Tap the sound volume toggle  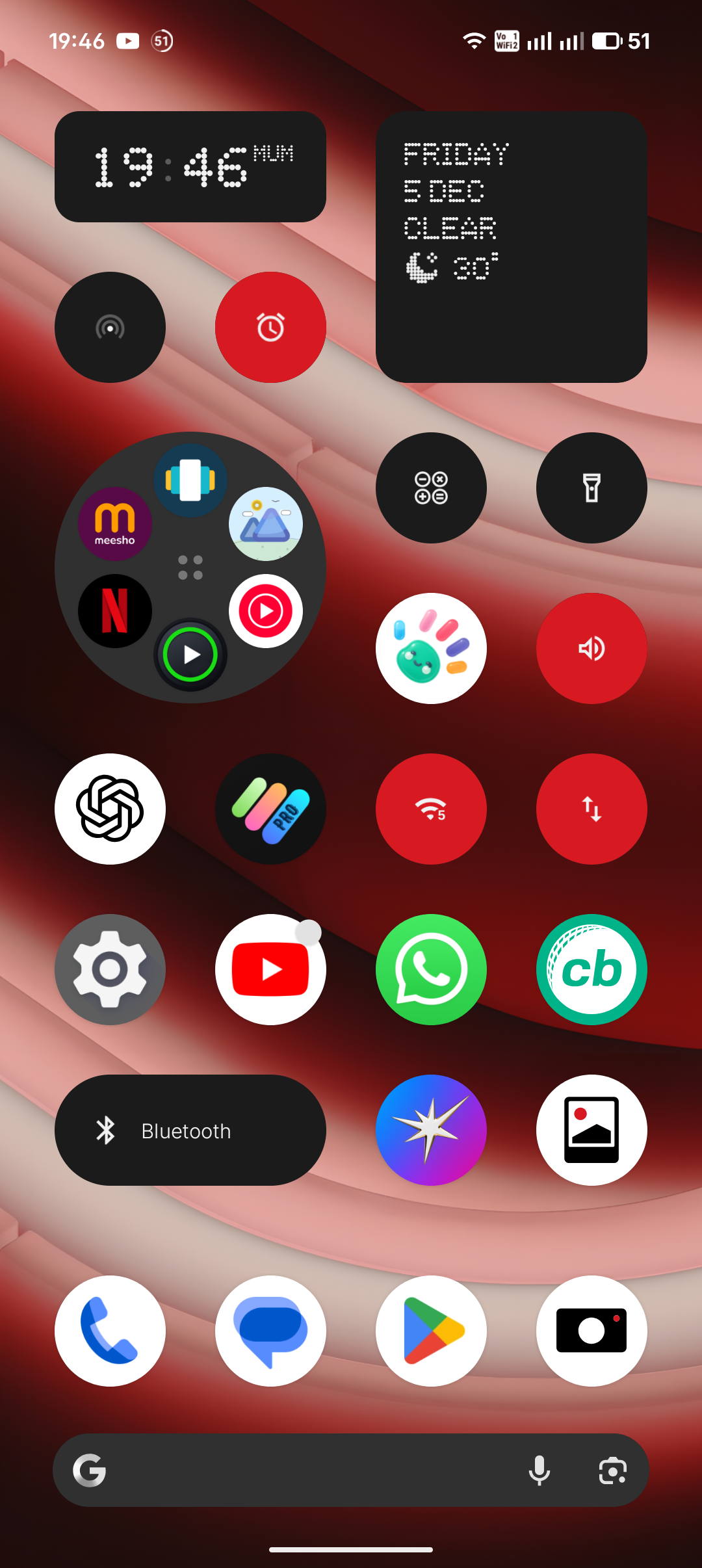[591, 648]
